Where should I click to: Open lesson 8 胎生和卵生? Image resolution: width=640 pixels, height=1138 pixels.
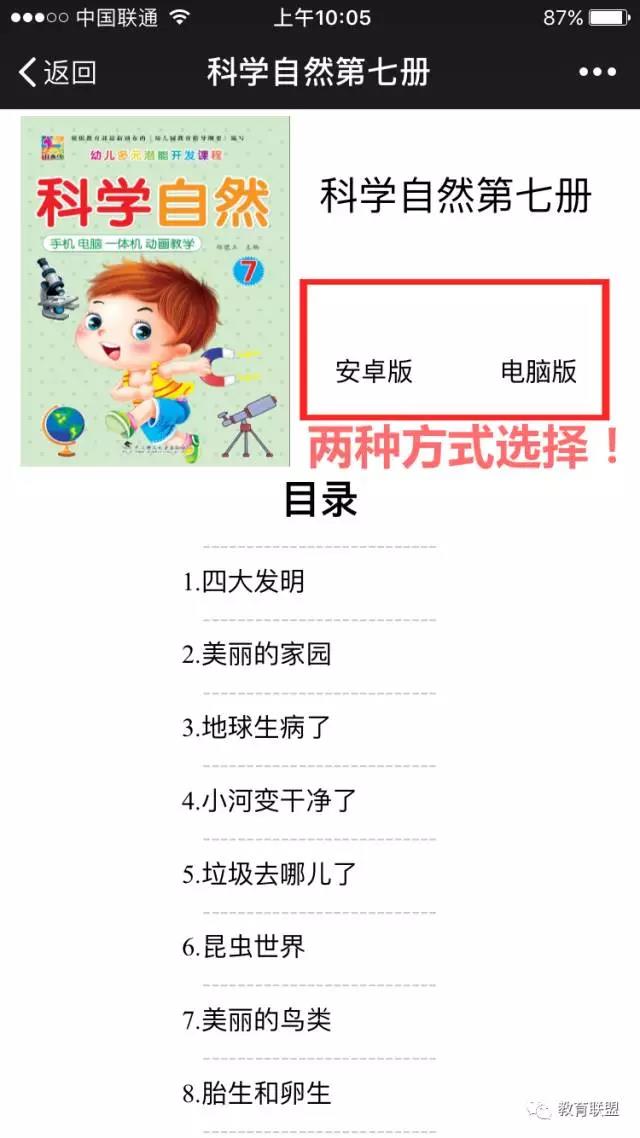(x=256, y=1092)
